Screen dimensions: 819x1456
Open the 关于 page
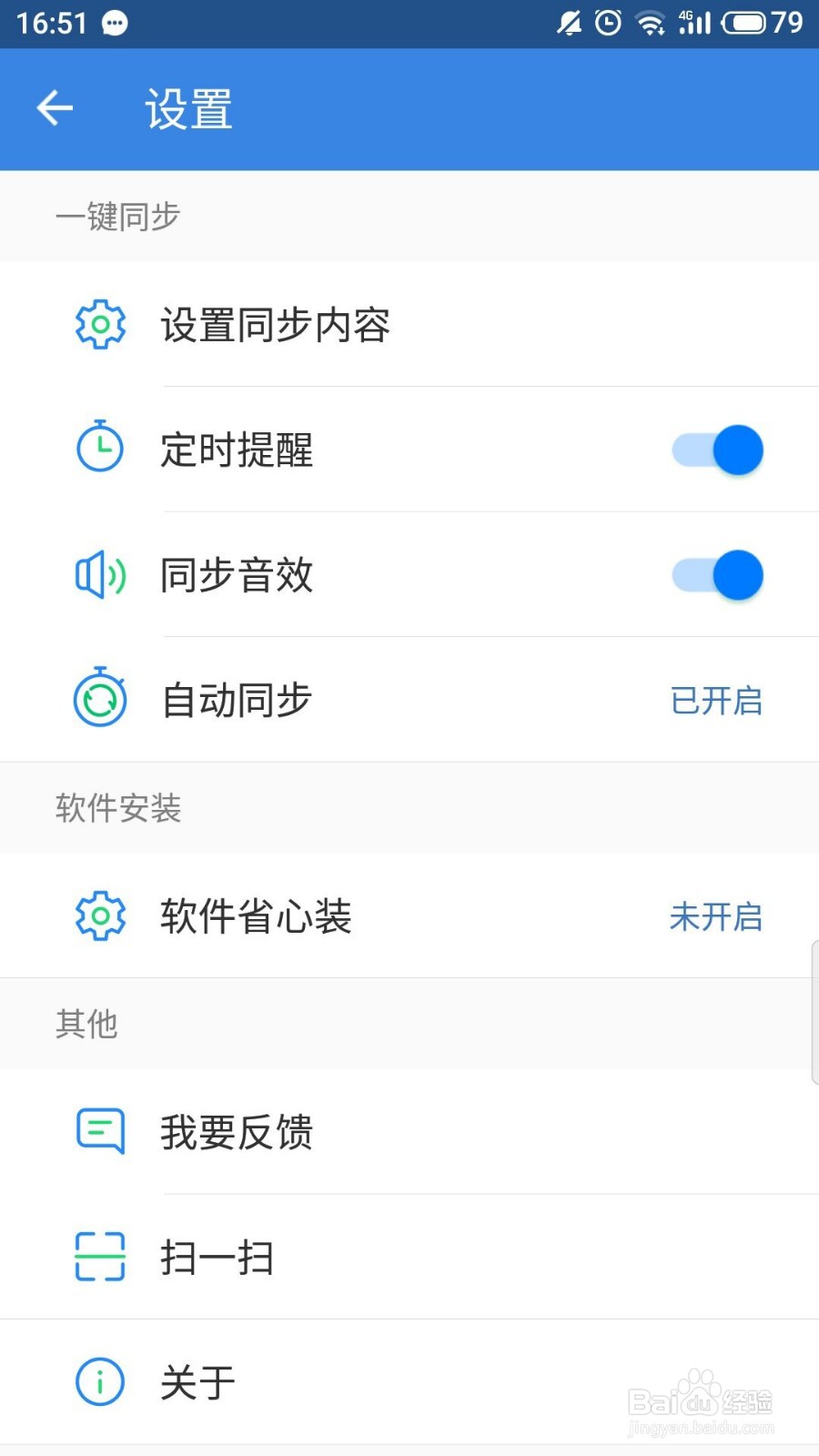click(x=409, y=1381)
